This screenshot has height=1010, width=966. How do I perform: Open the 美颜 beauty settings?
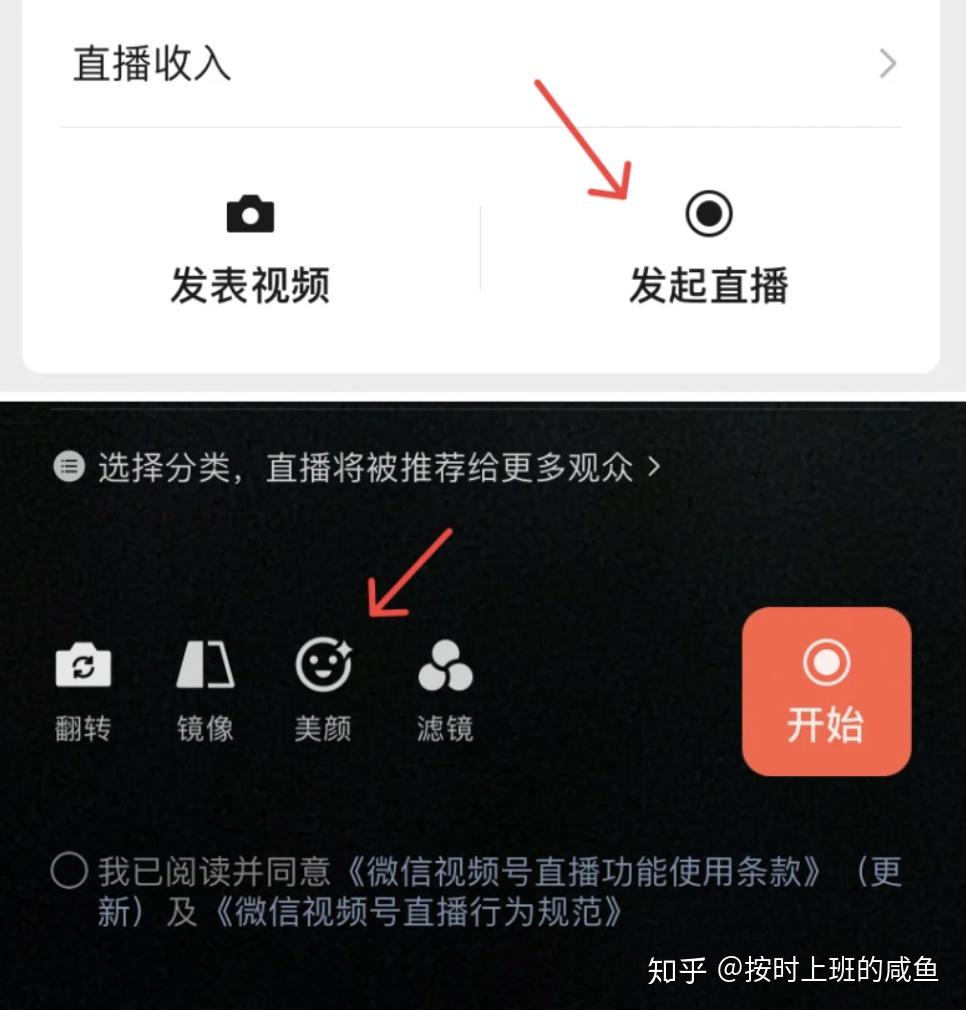coord(323,690)
